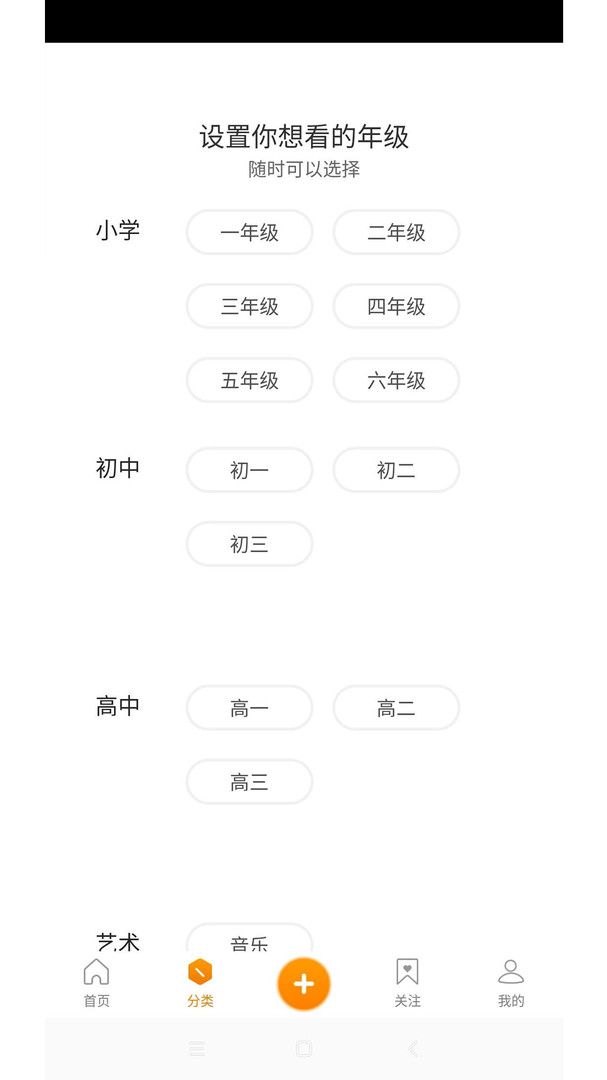Choose 六年级 grade chip
This screenshot has height=1080, width=607.
click(x=396, y=380)
